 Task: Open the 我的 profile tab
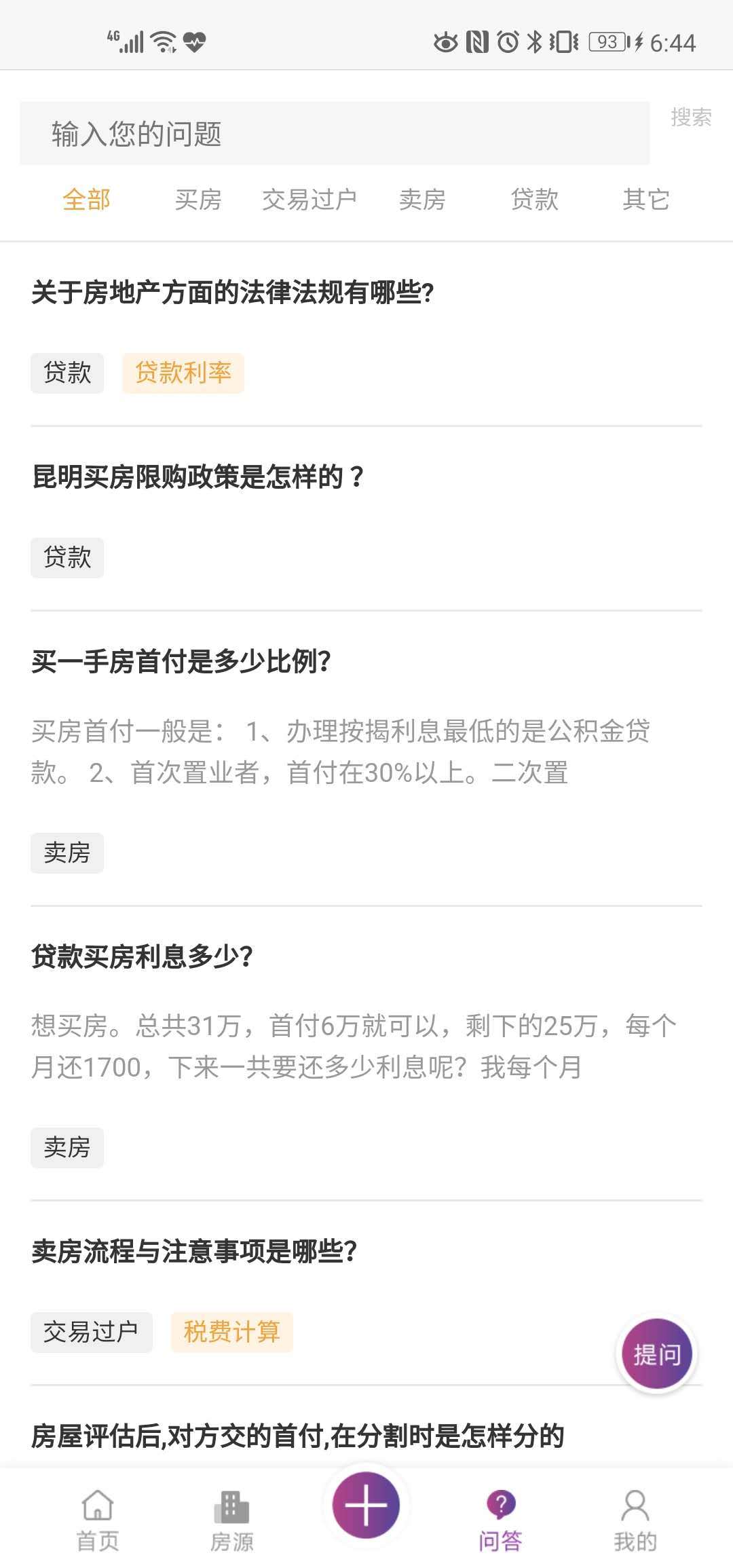coord(635,1522)
